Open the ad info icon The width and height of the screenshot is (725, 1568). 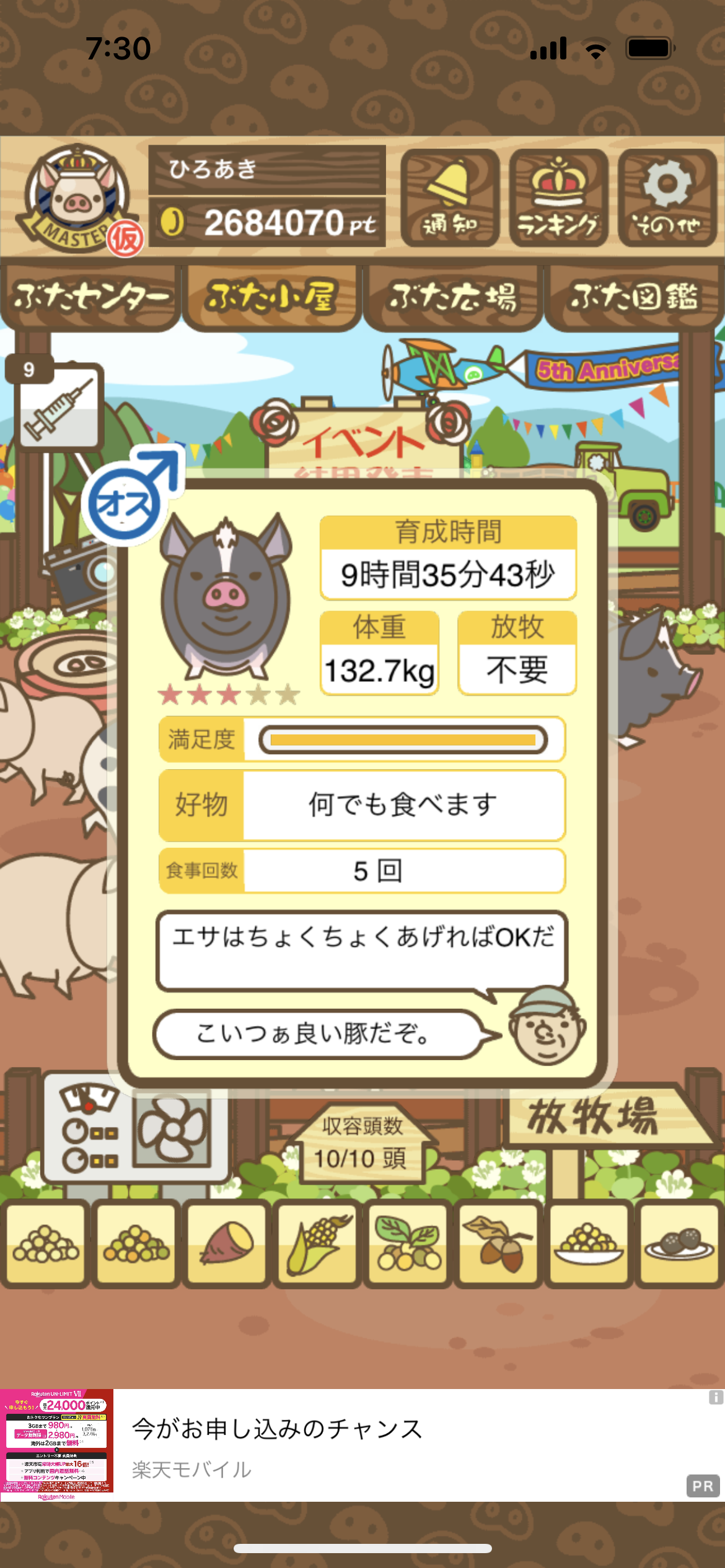pos(716,1397)
